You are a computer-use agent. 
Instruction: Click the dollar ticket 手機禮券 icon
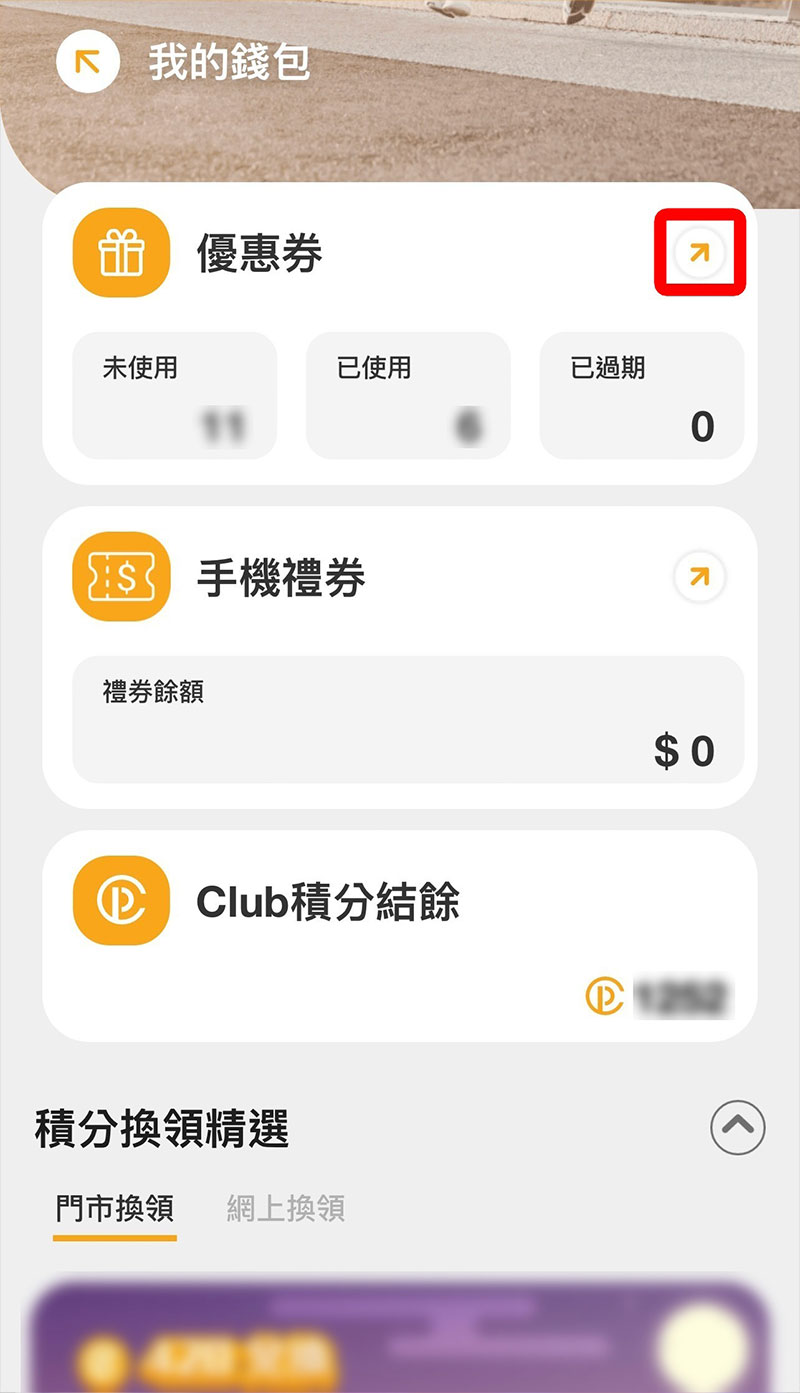tap(120, 578)
